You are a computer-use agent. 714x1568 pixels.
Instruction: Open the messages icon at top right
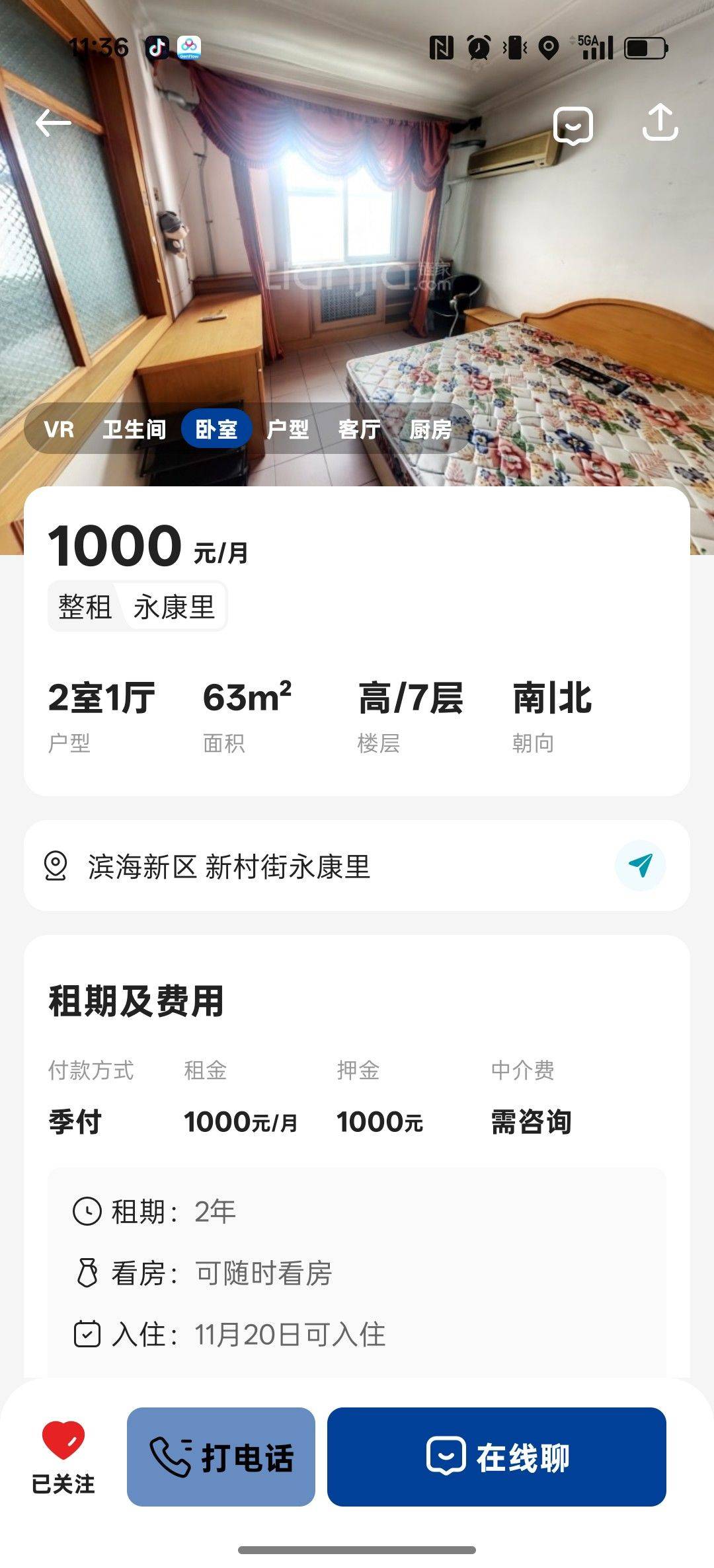click(x=573, y=126)
